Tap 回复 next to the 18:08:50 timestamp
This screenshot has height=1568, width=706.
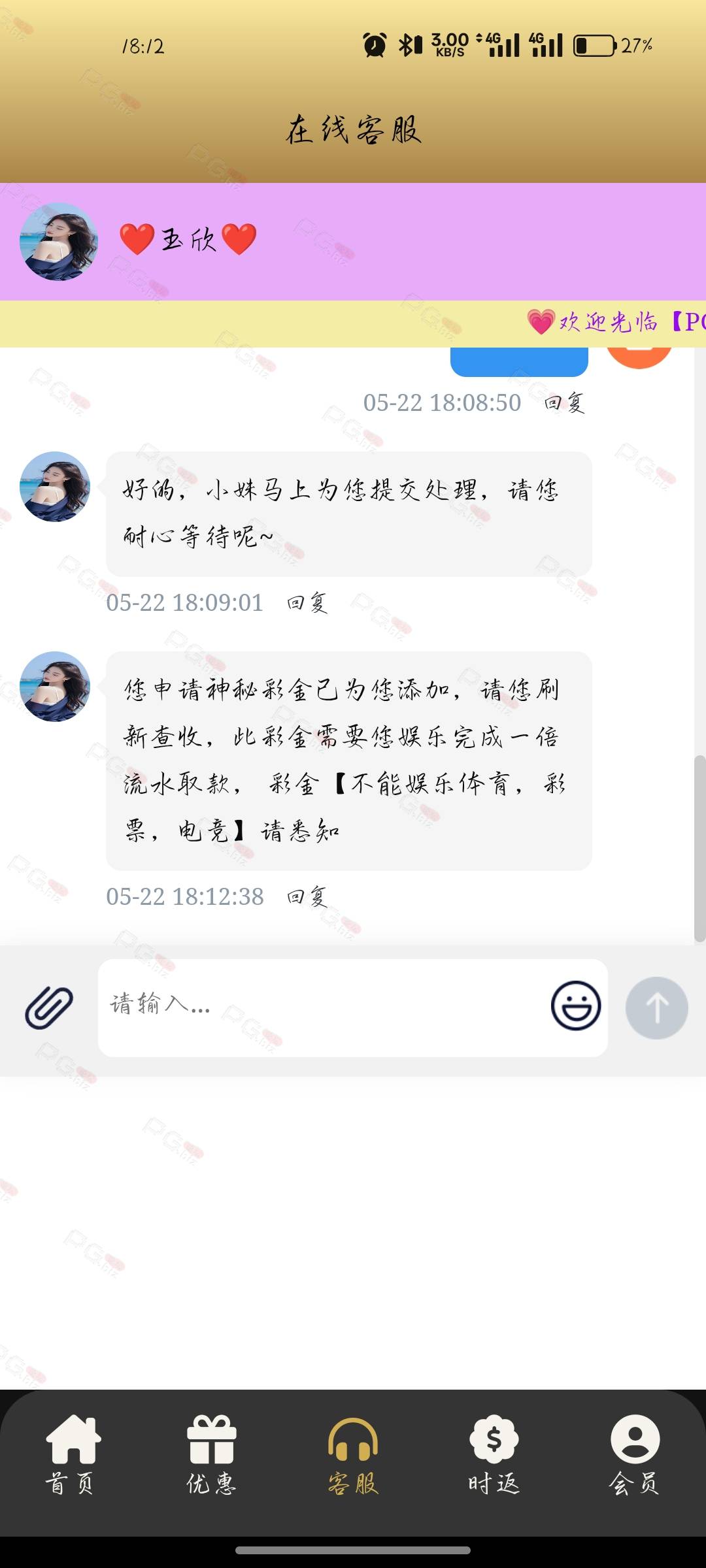pyautogui.click(x=565, y=402)
